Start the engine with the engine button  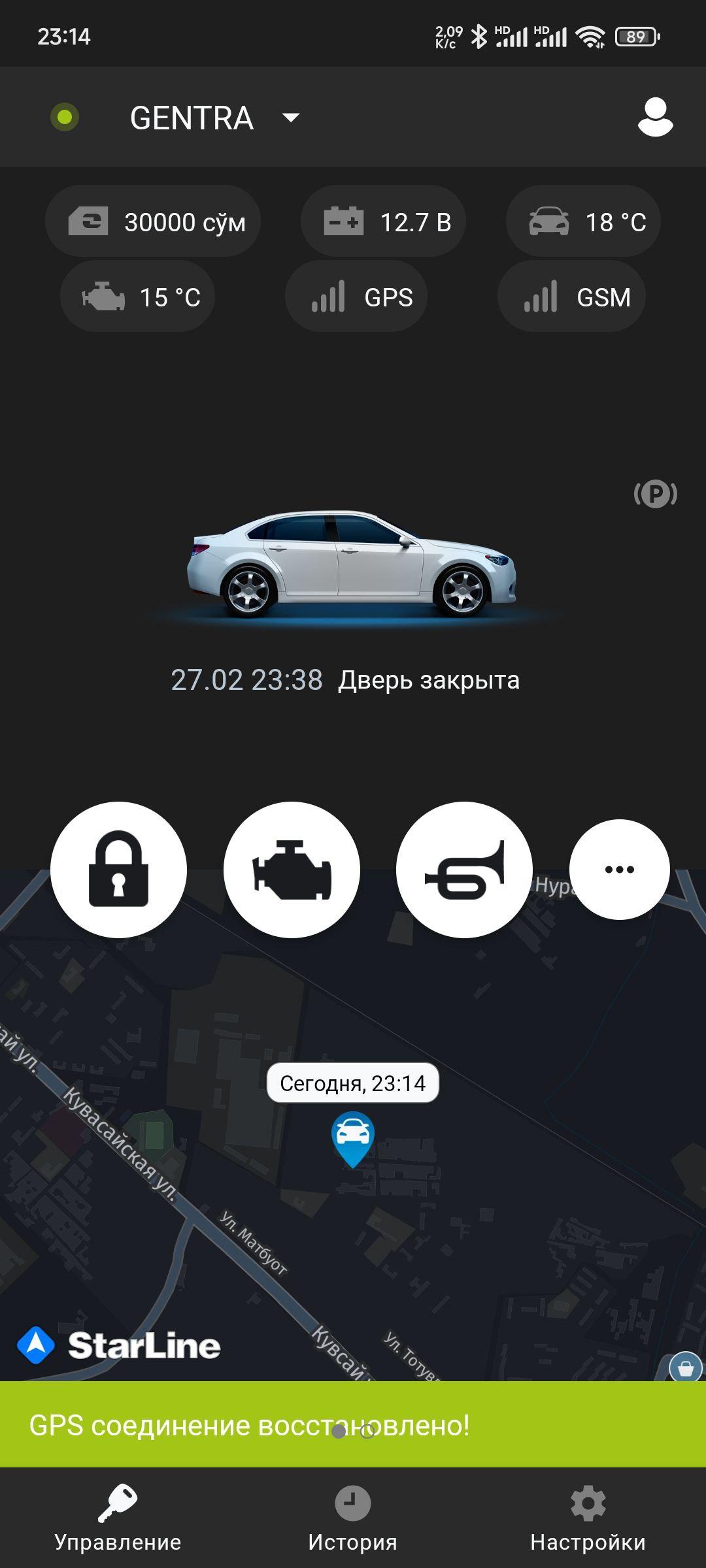[x=292, y=870]
